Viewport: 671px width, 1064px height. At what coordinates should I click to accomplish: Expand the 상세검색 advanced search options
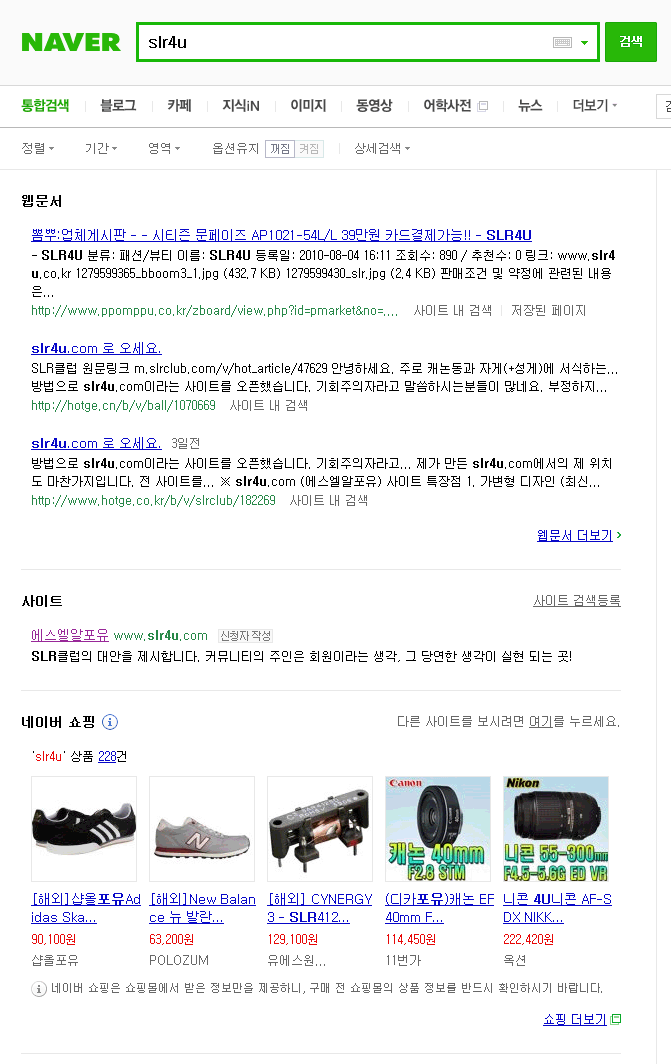point(381,148)
